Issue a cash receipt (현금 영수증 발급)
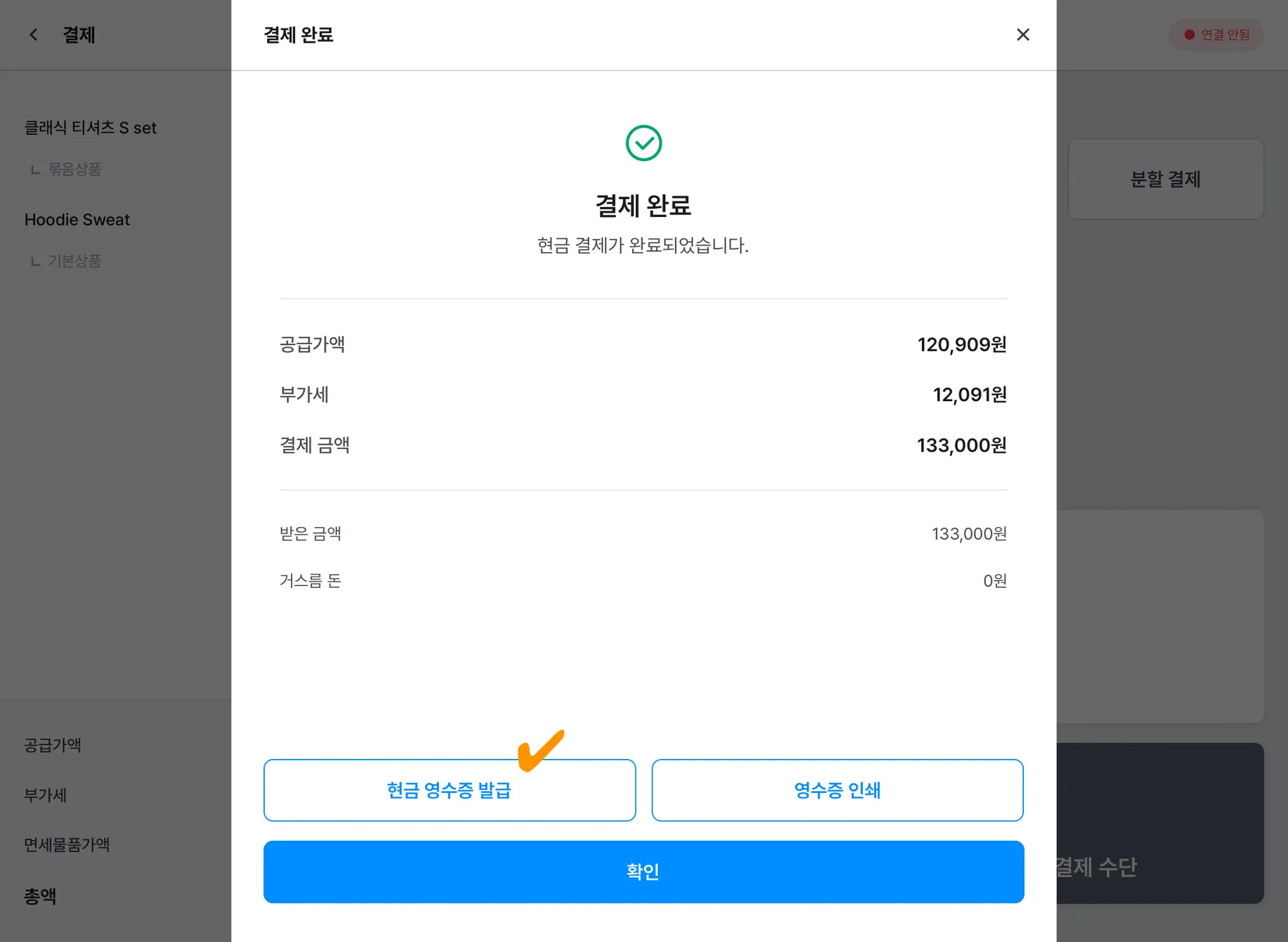1288x942 pixels. click(449, 790)
